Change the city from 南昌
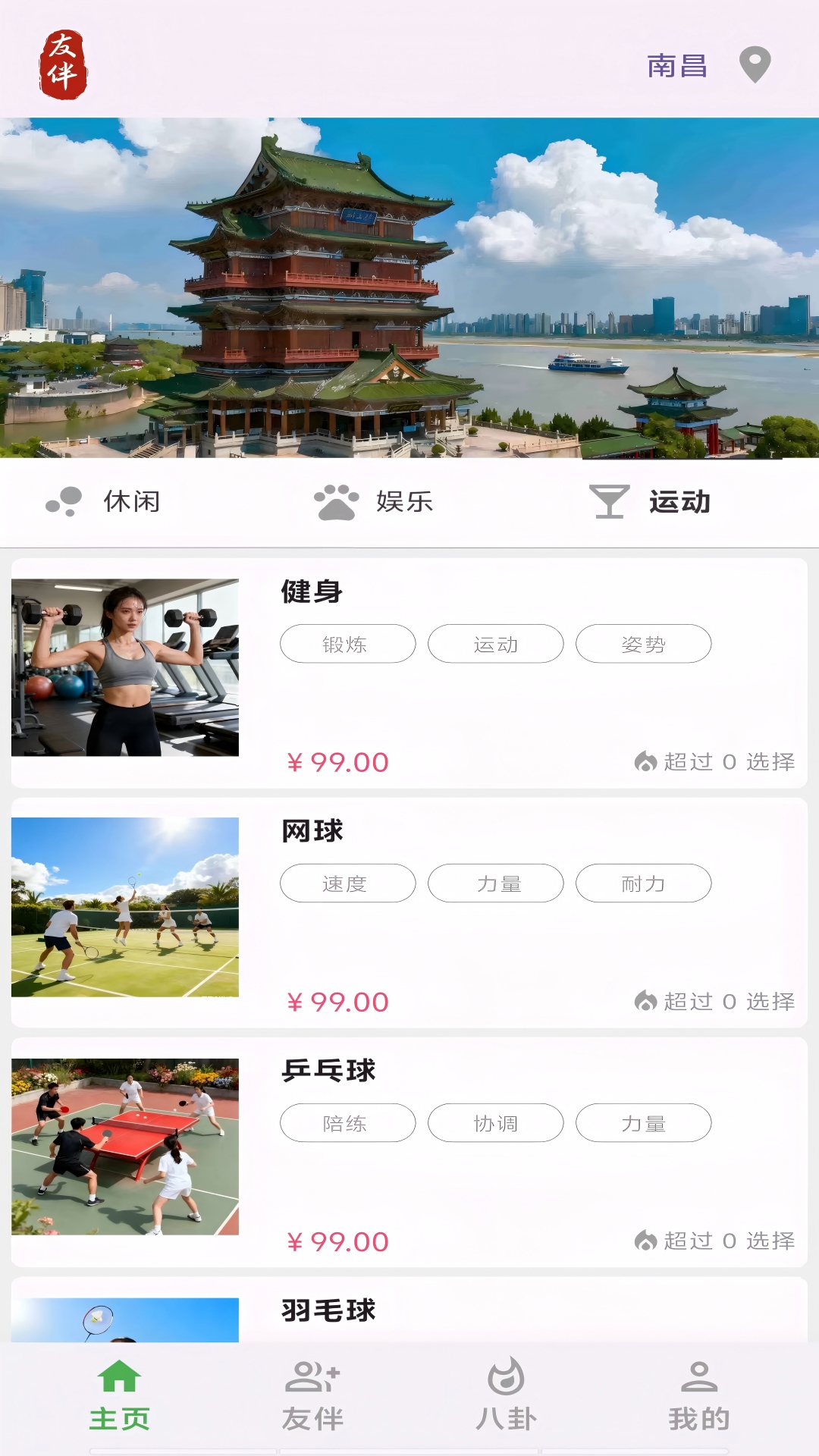Screen dimensions: 819x1456 [676, 66]
